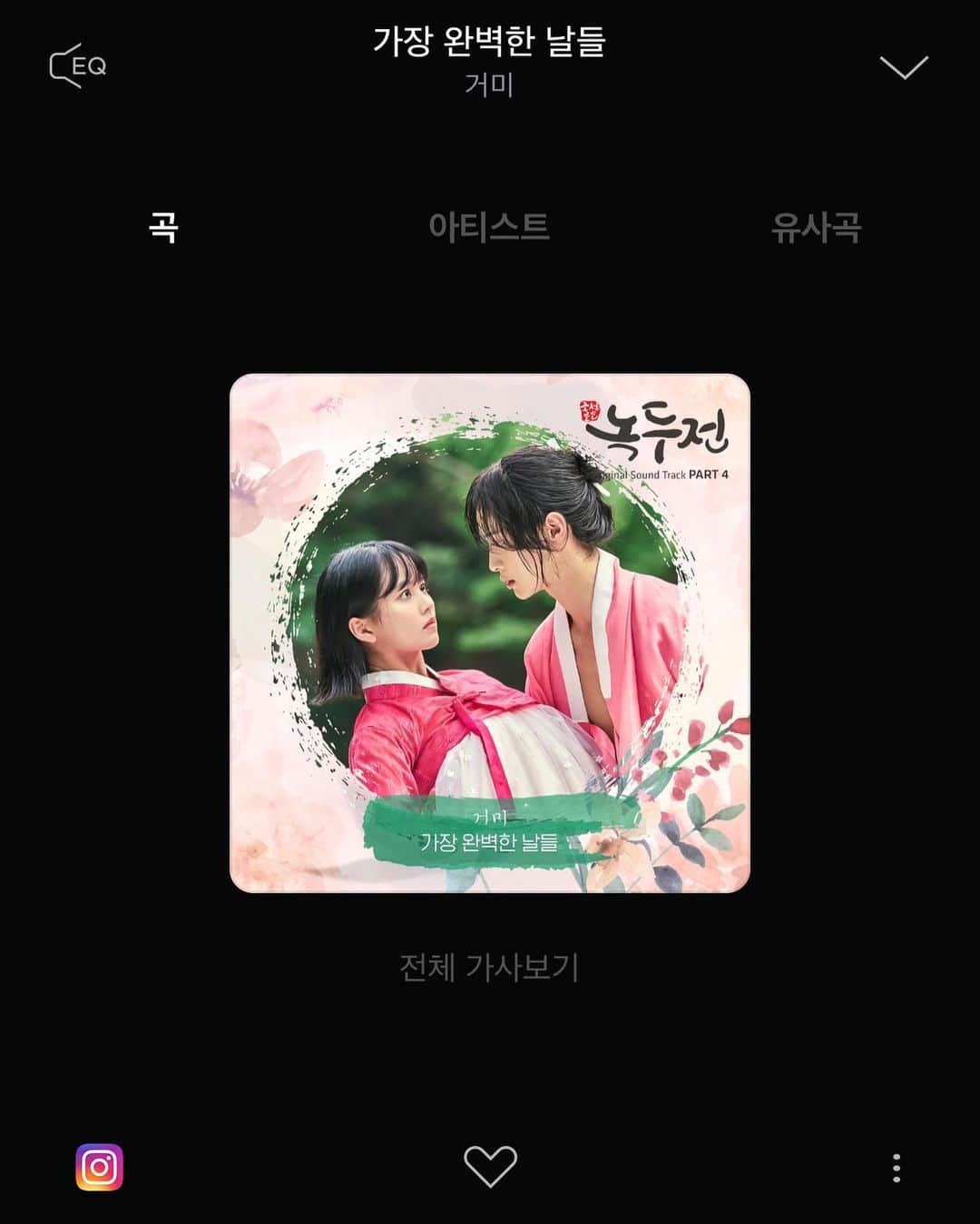Select the 곡 tab
The image size is (980, 1224).
tap(163, 227)
